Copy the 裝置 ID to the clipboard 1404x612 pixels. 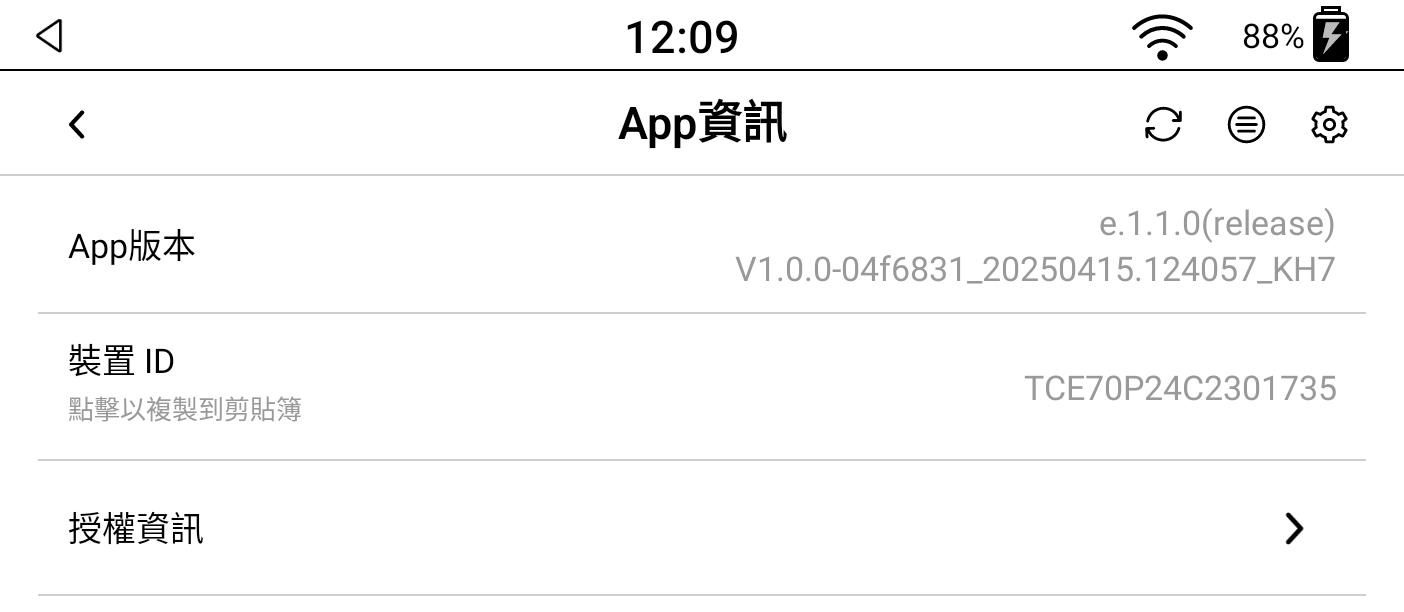tap(700, 387)
